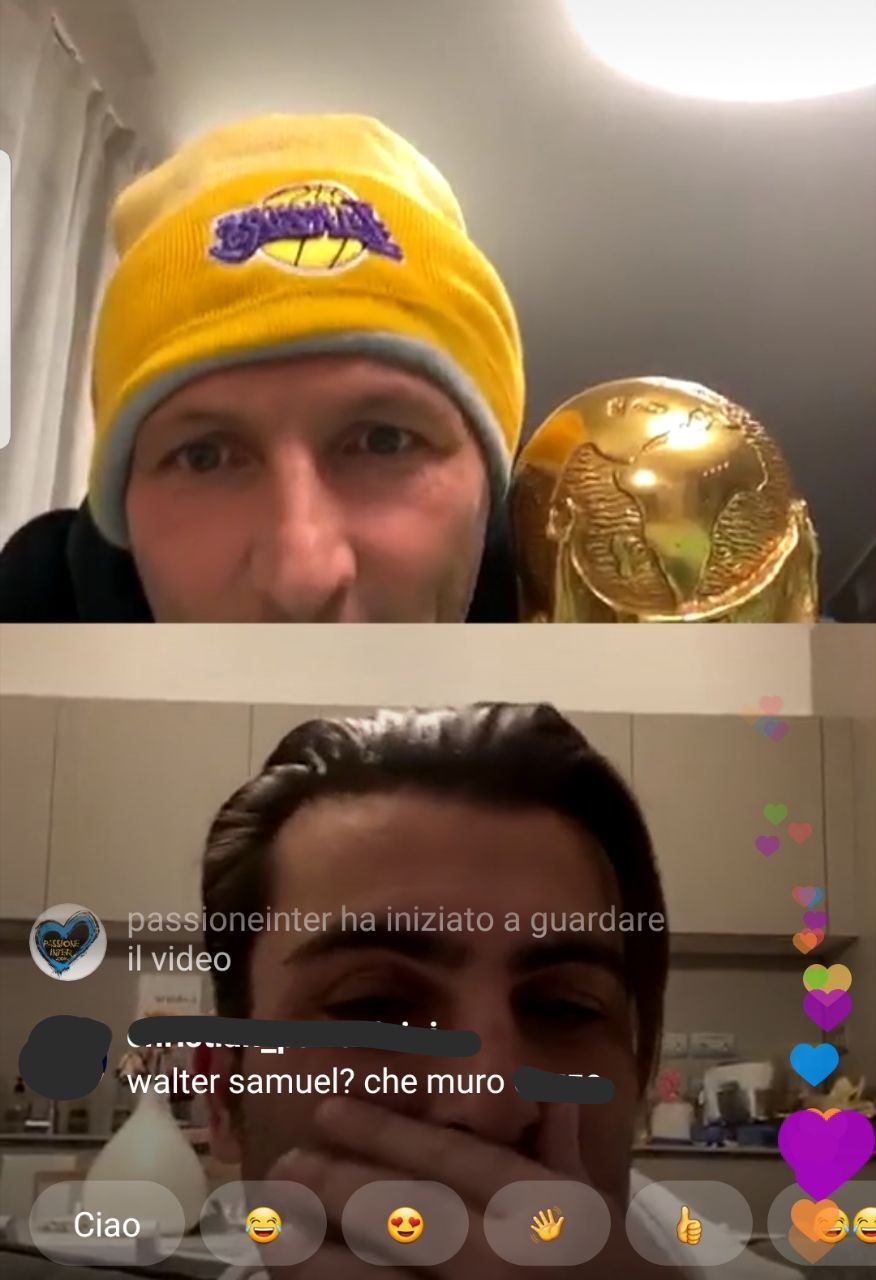Send the quick reply "Ciao"
Screen dimensions: 876x1280
click(x=106, y=1224)
